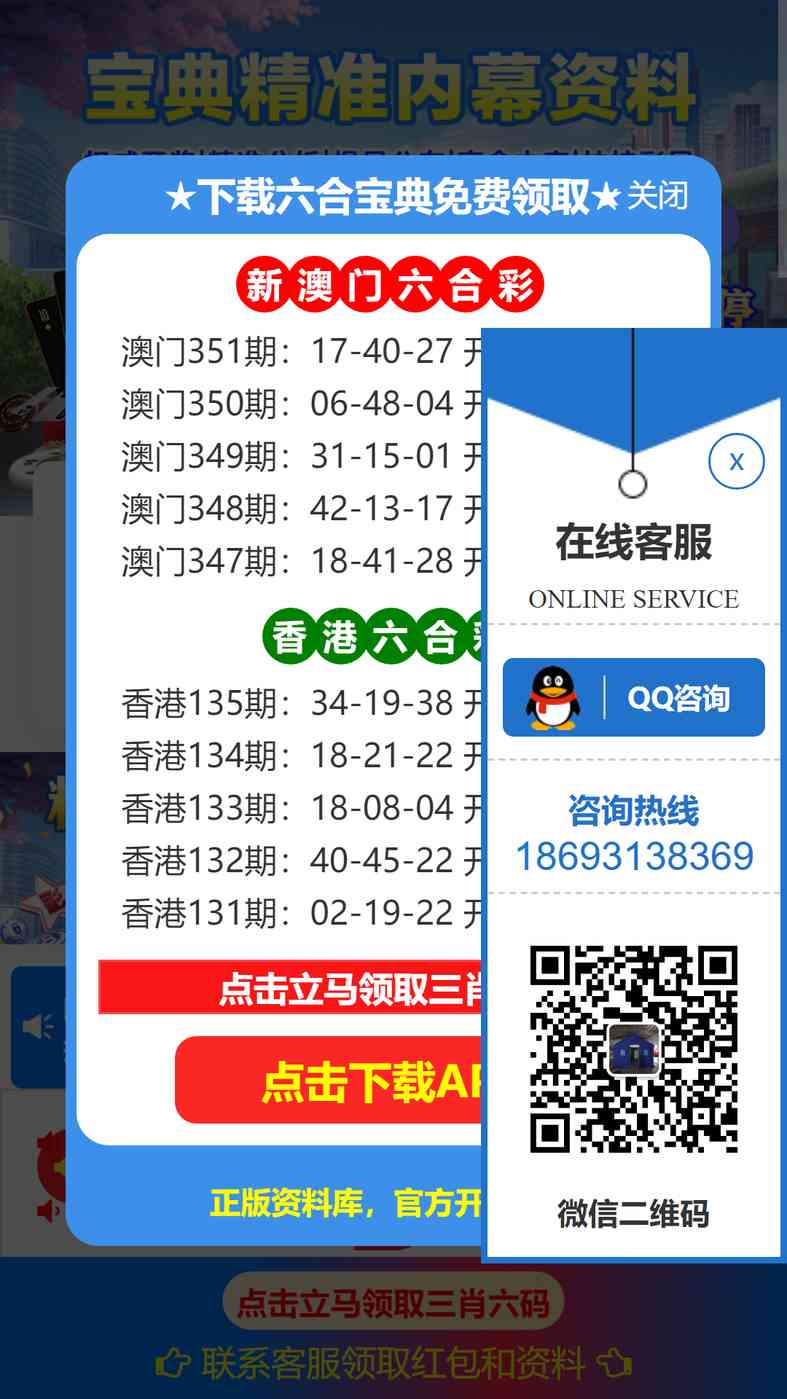Tap the red 点击下载APP button
787x1399 pixels.
click(330, 1081)
